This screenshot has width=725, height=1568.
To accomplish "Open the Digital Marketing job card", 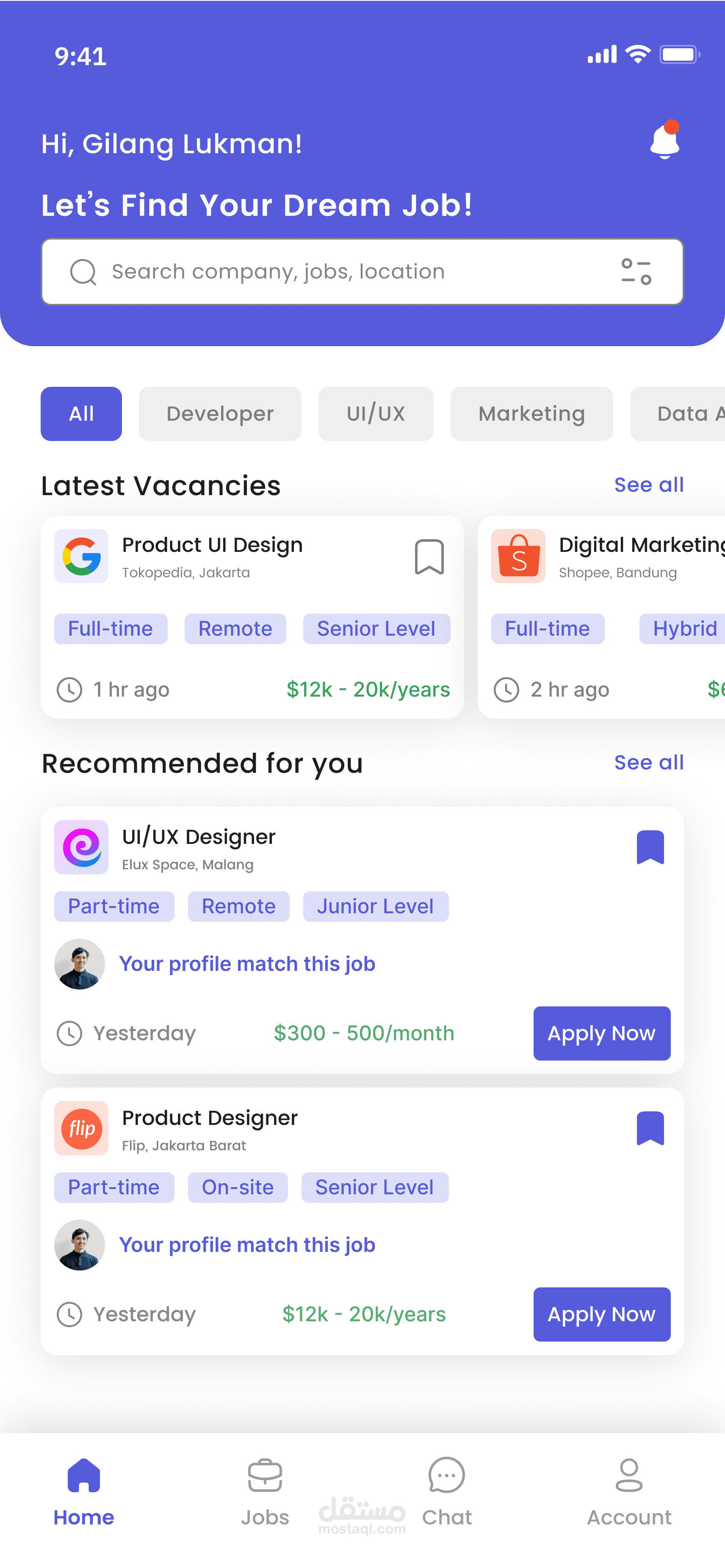I will click(x=601, y=617).
